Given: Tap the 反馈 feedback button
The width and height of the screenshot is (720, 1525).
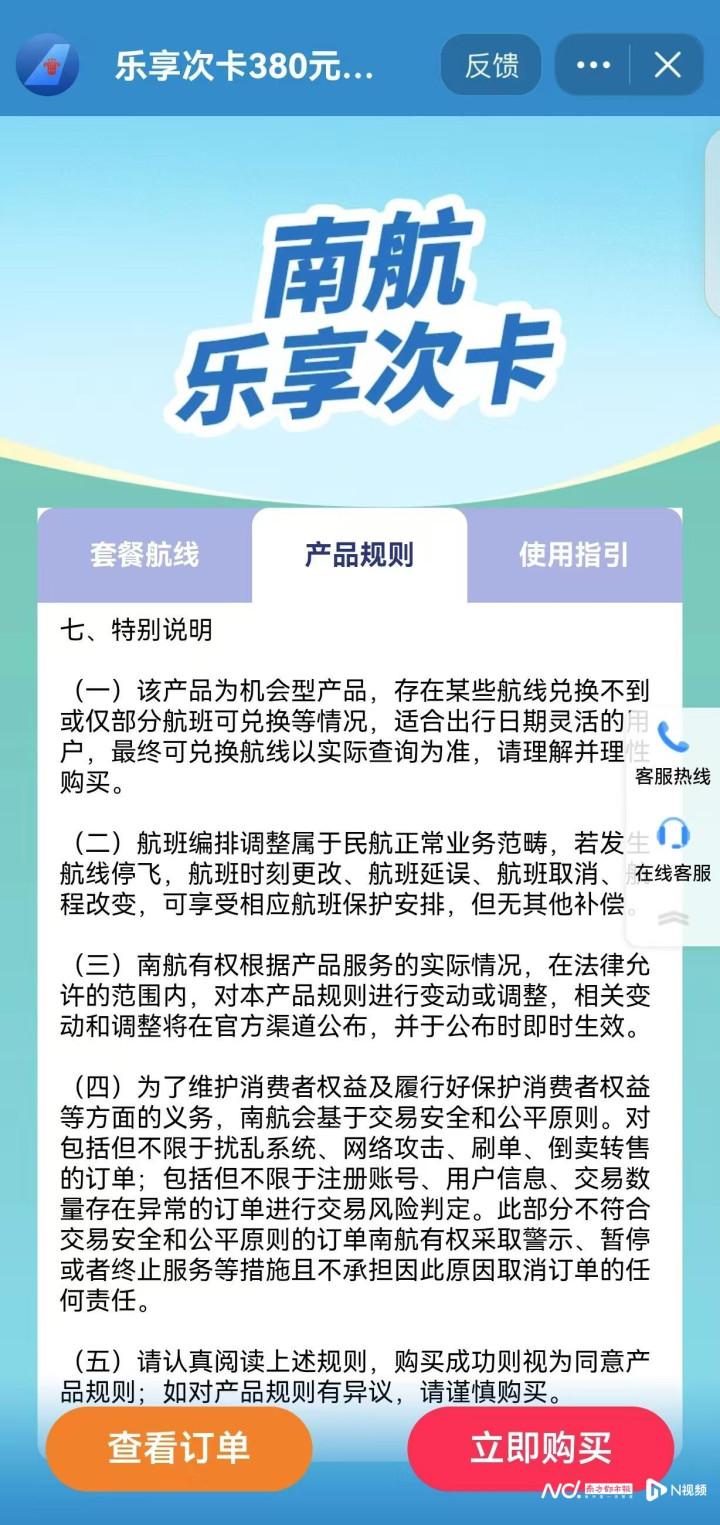Looking at the screenshot, I should [491, 65].
